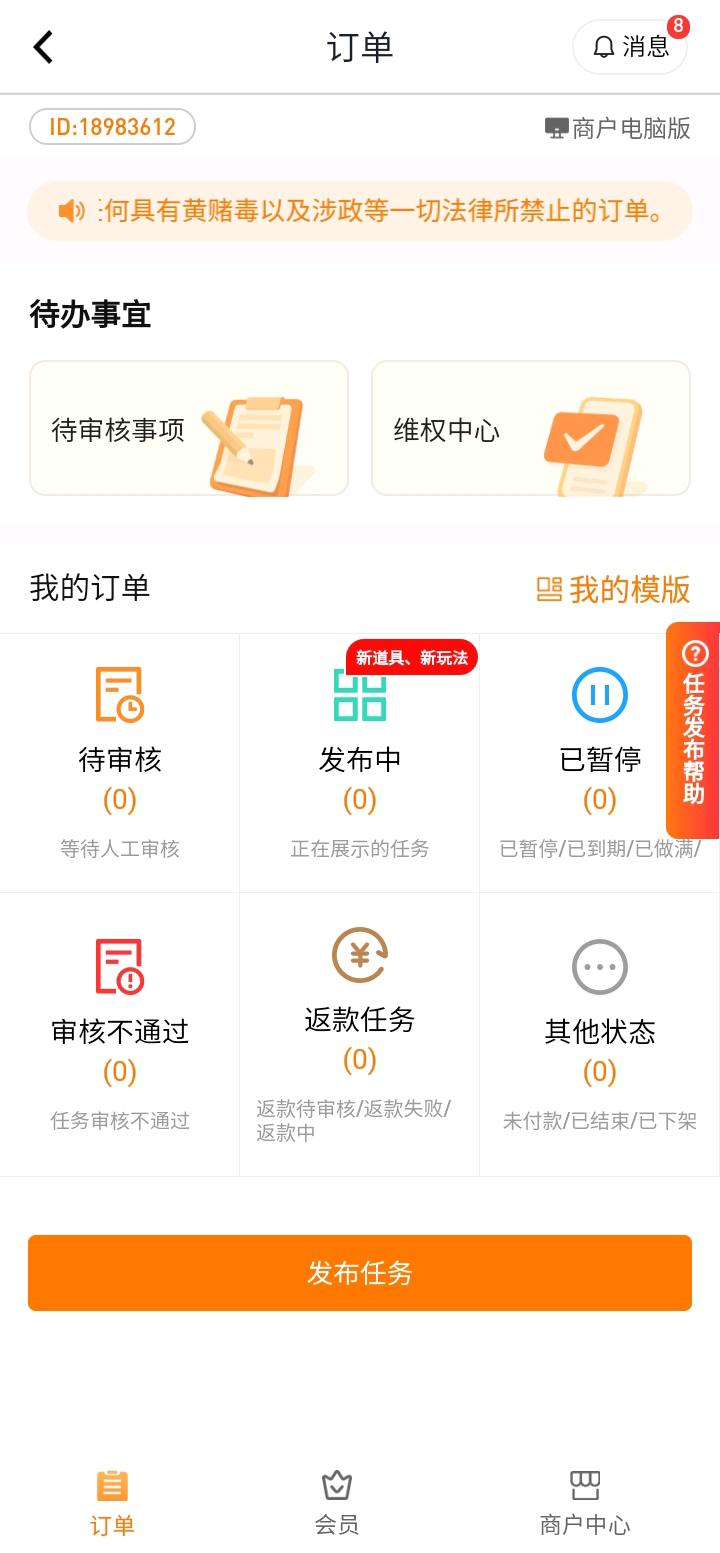The width and height of the screenshot is (720, 1553).
Task: Tap the 发布任务 button
Action: [360, 1273]
